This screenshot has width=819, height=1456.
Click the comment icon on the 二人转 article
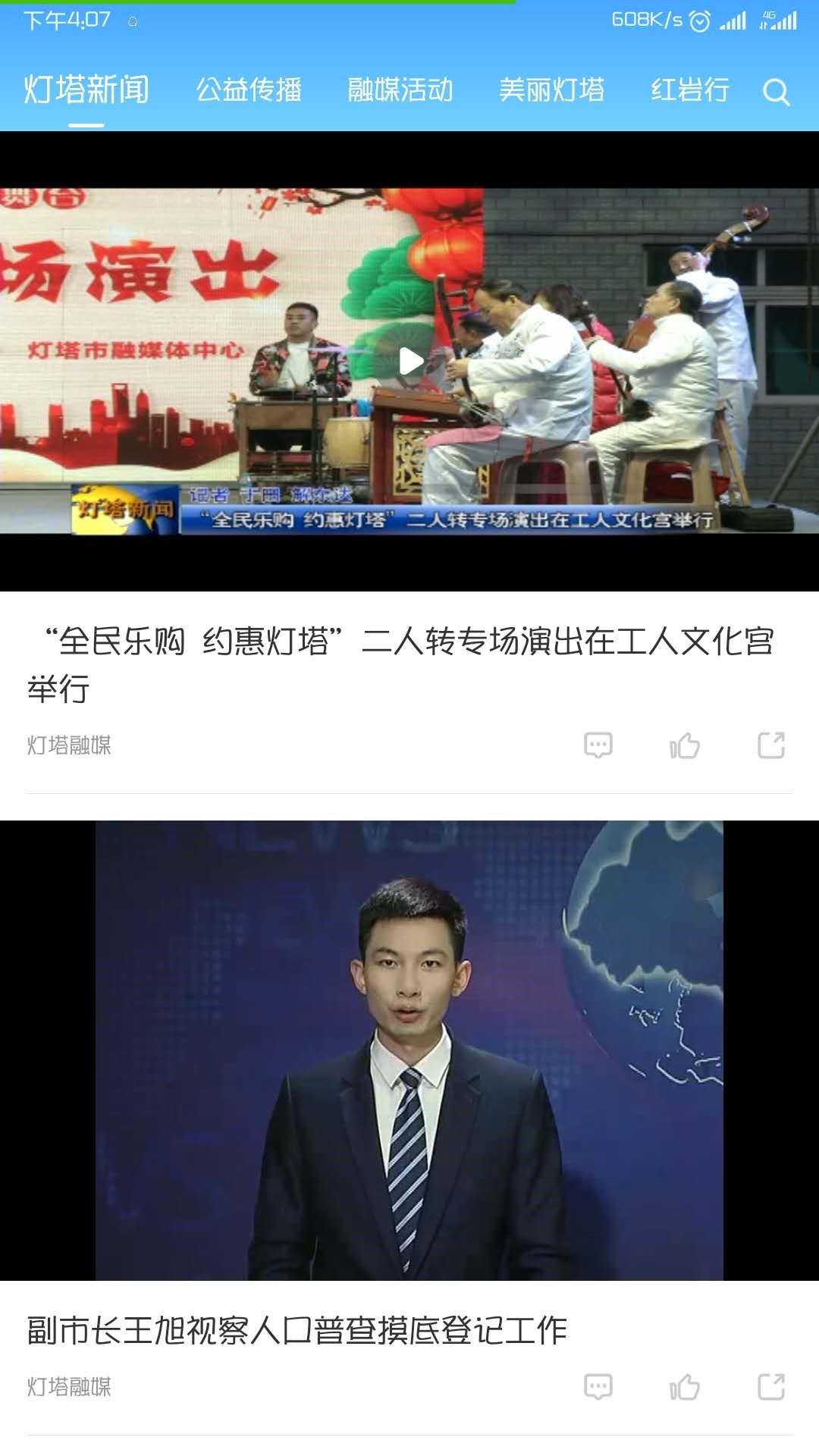point(598,746)
